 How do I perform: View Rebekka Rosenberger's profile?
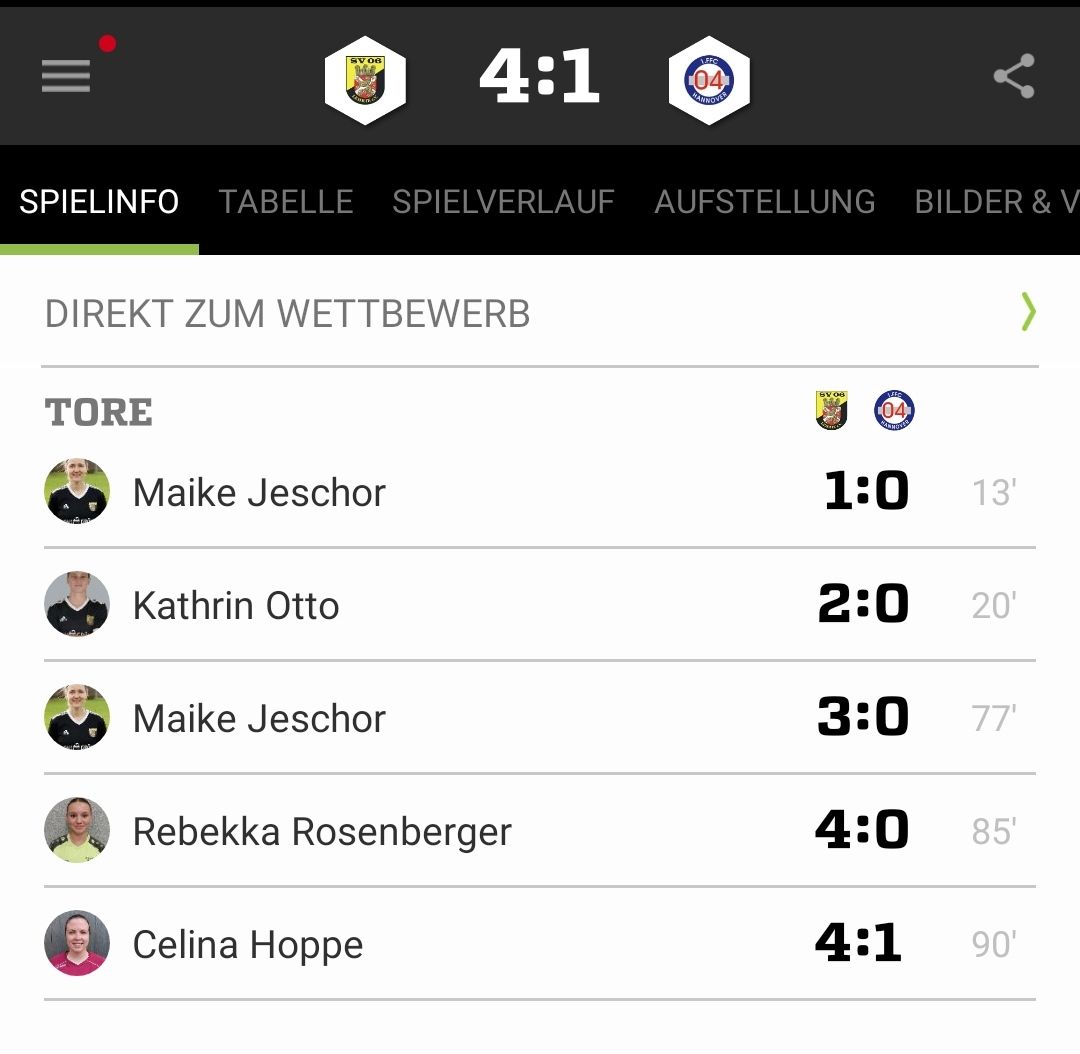pos(322,832)
